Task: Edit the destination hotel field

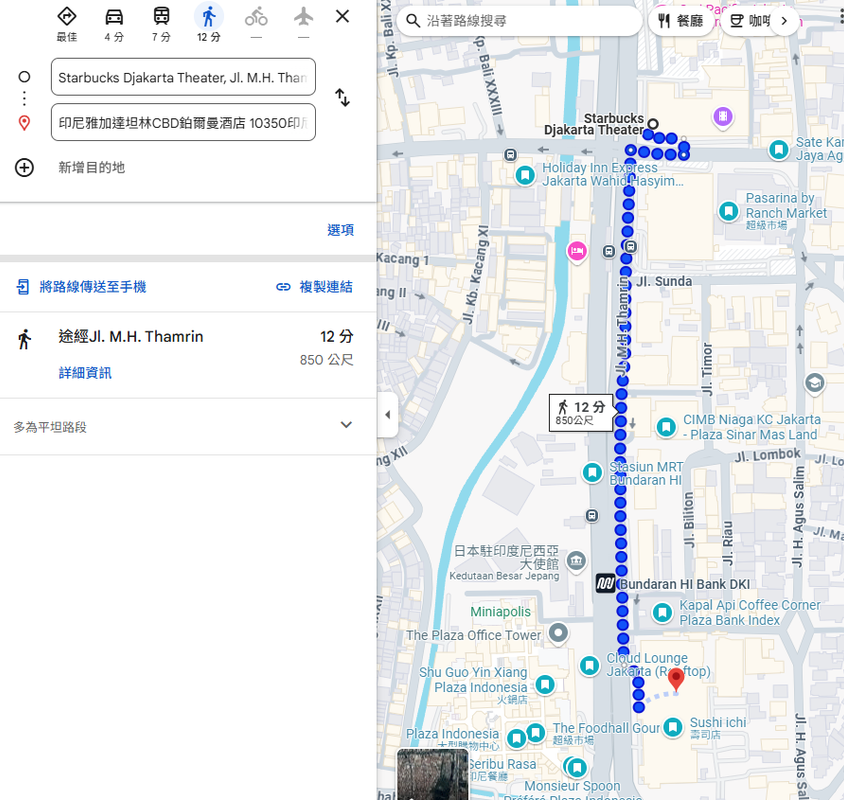Action: (x=183, y=122)
